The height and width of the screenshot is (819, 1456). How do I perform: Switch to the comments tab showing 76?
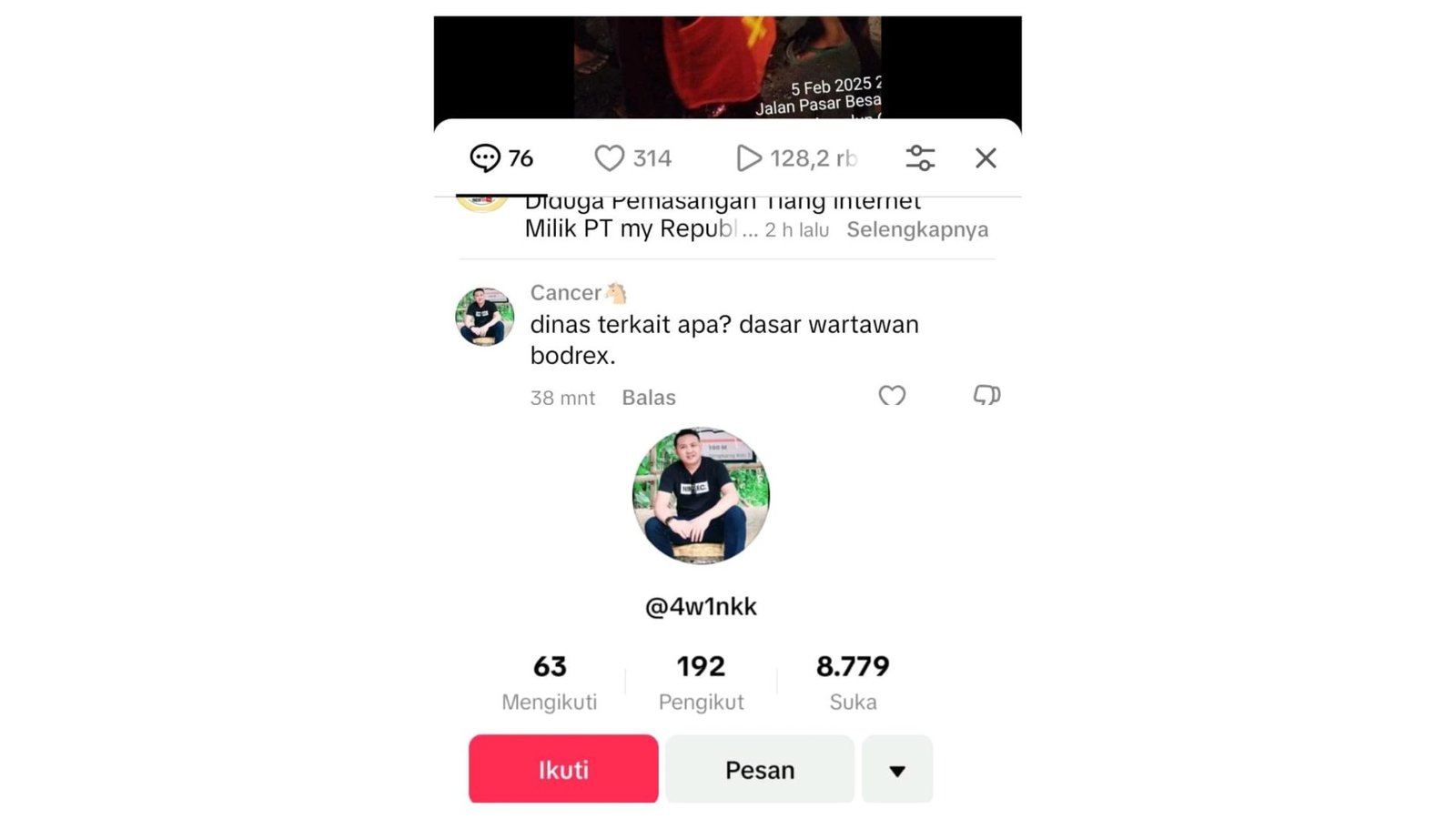(501, 158)
